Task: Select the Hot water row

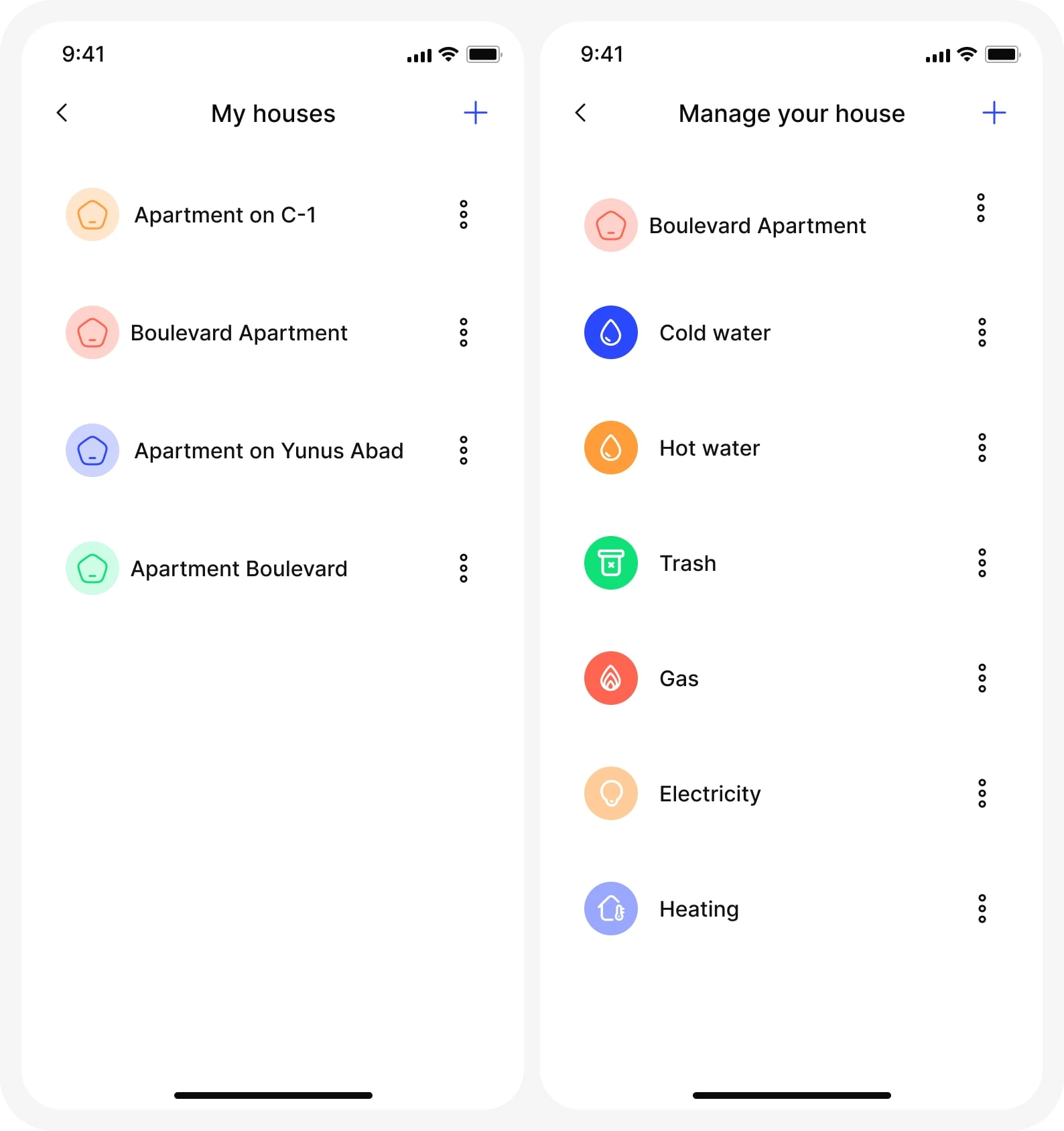Action: pos(709,448)
